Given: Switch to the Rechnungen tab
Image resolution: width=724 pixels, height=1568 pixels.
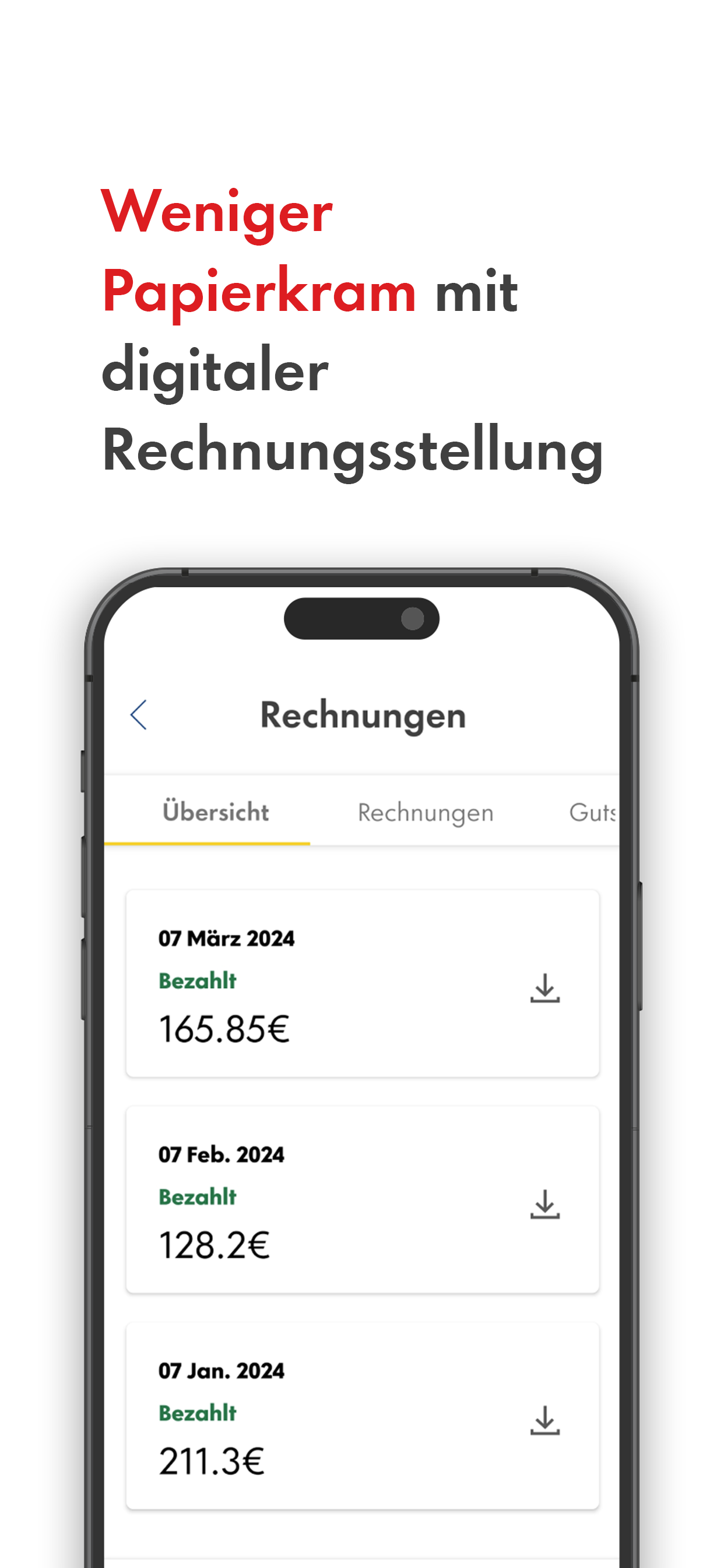Looking at the screenshot, I should 426,812.
